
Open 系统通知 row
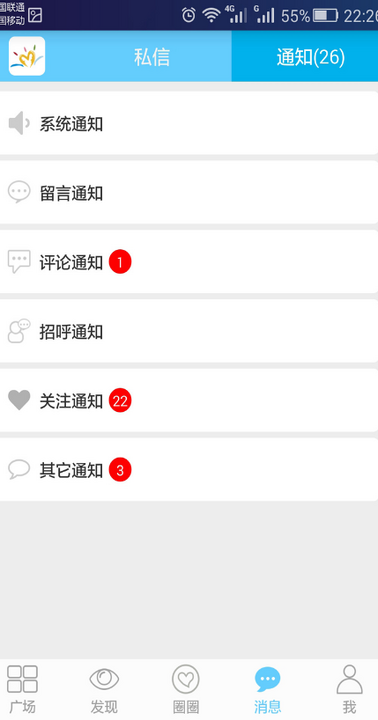[x=189, y=123]
